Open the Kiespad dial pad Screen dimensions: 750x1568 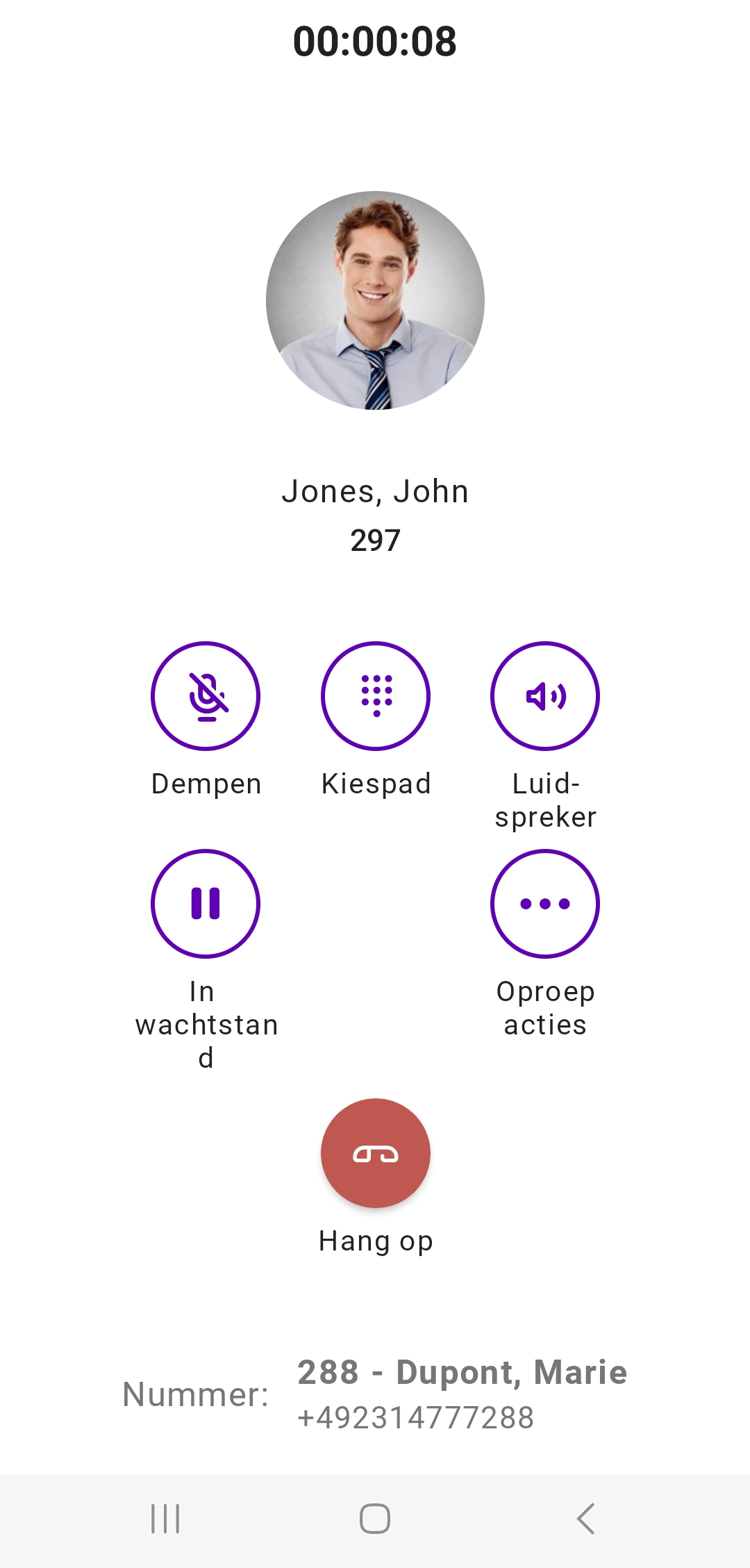(x=376, y=695)
